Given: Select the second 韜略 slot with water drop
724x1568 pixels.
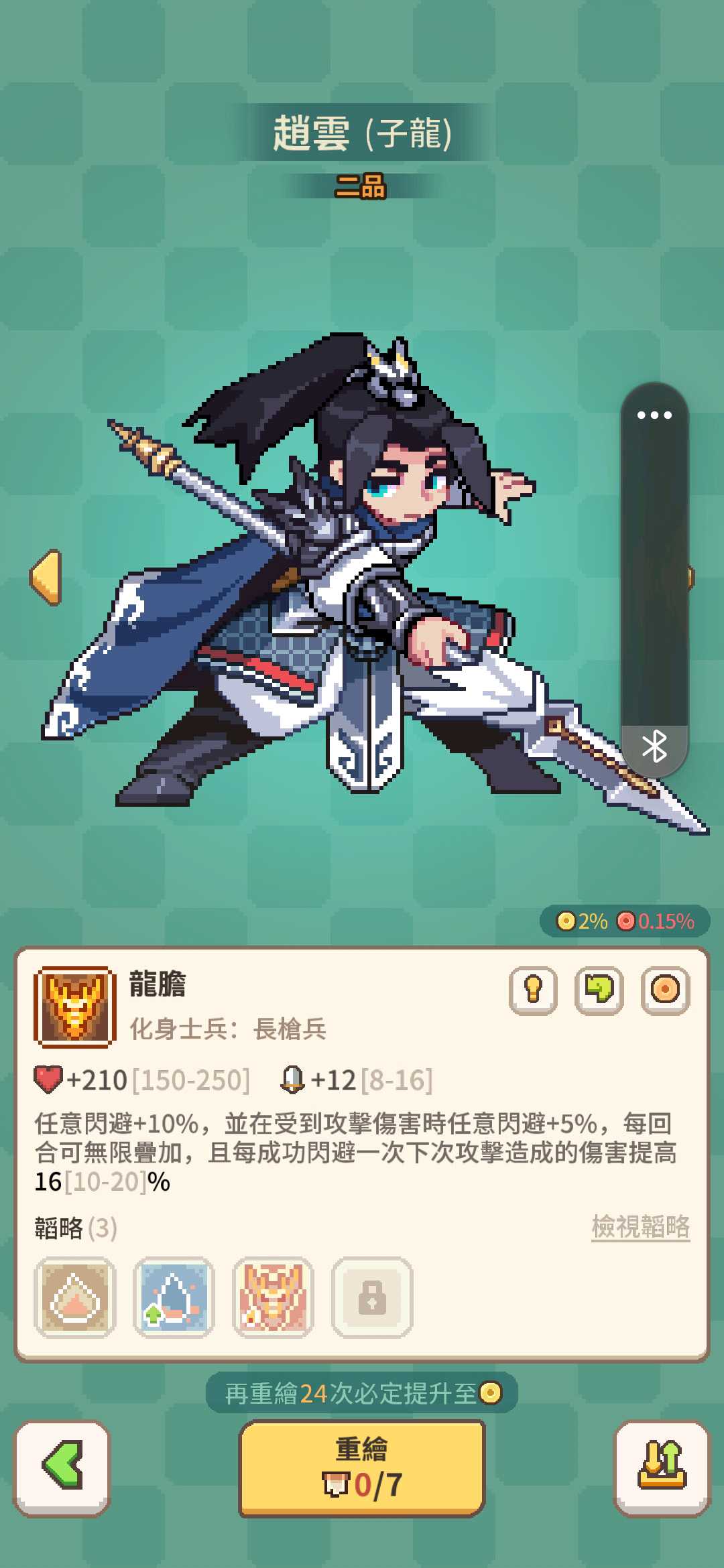Looking at the screenshot, I should [174, 1297].
